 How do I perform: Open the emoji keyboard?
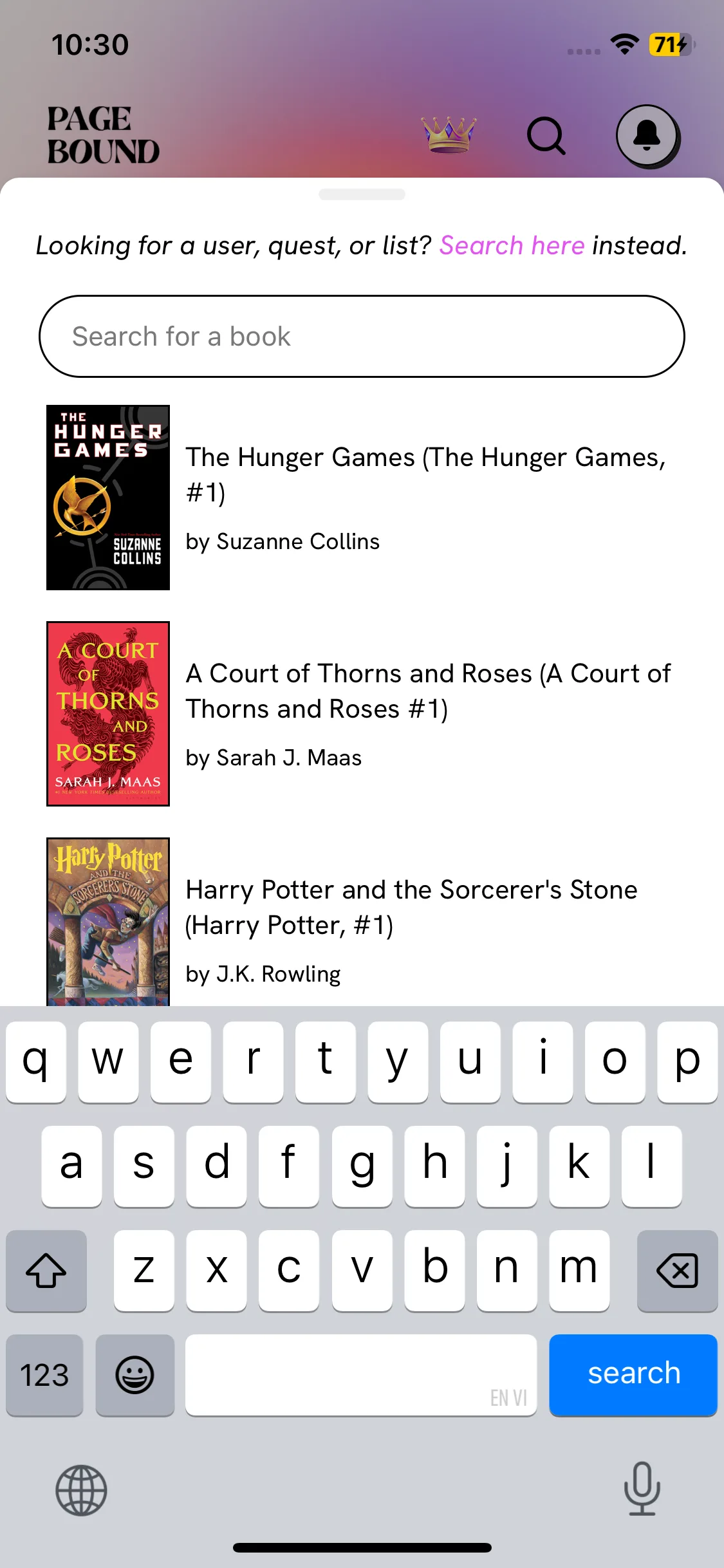pos(135,1376)
